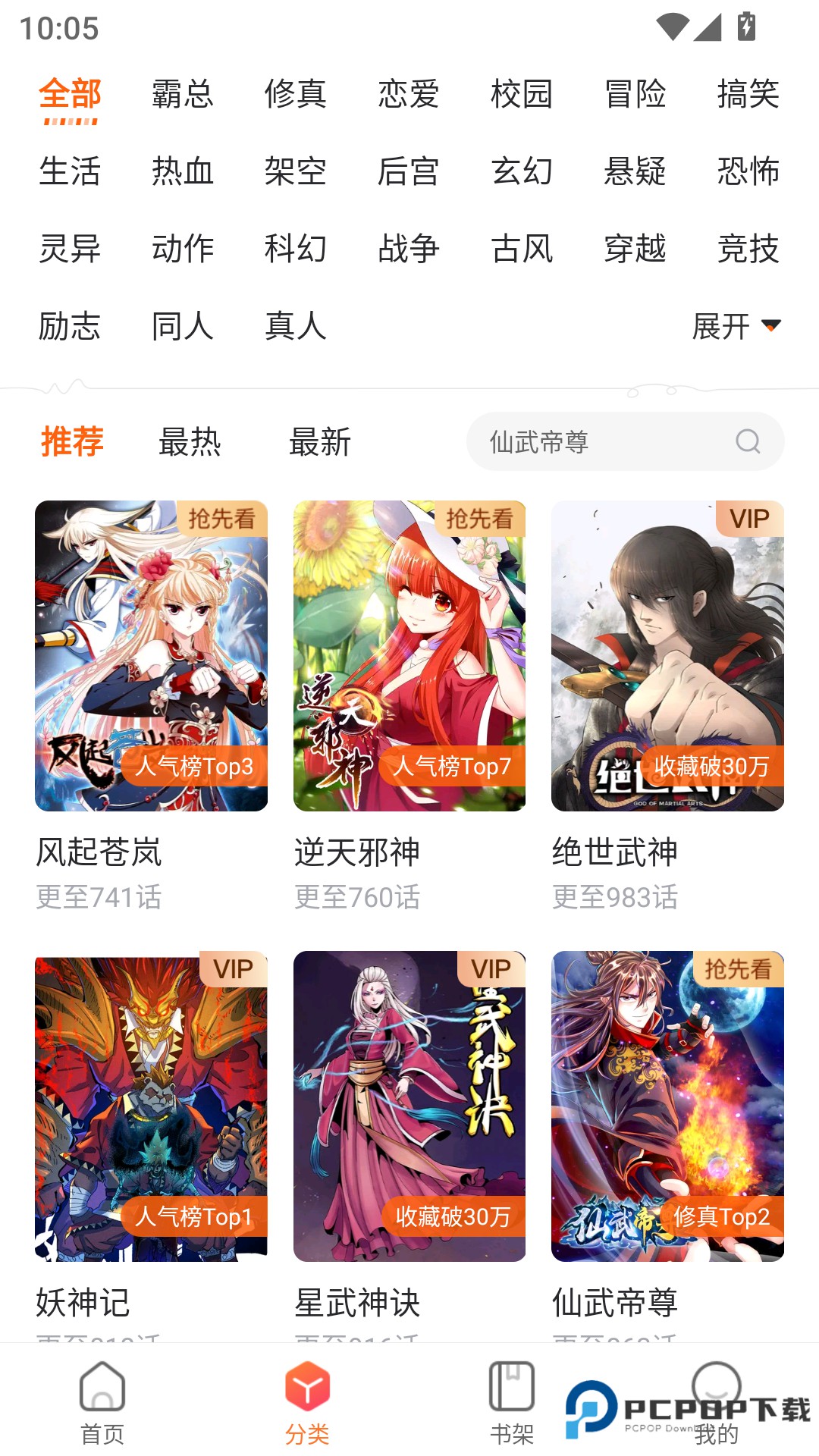Click the search magnifier icon
This screenshot has height=1456, width=819.
click(749, 441)
